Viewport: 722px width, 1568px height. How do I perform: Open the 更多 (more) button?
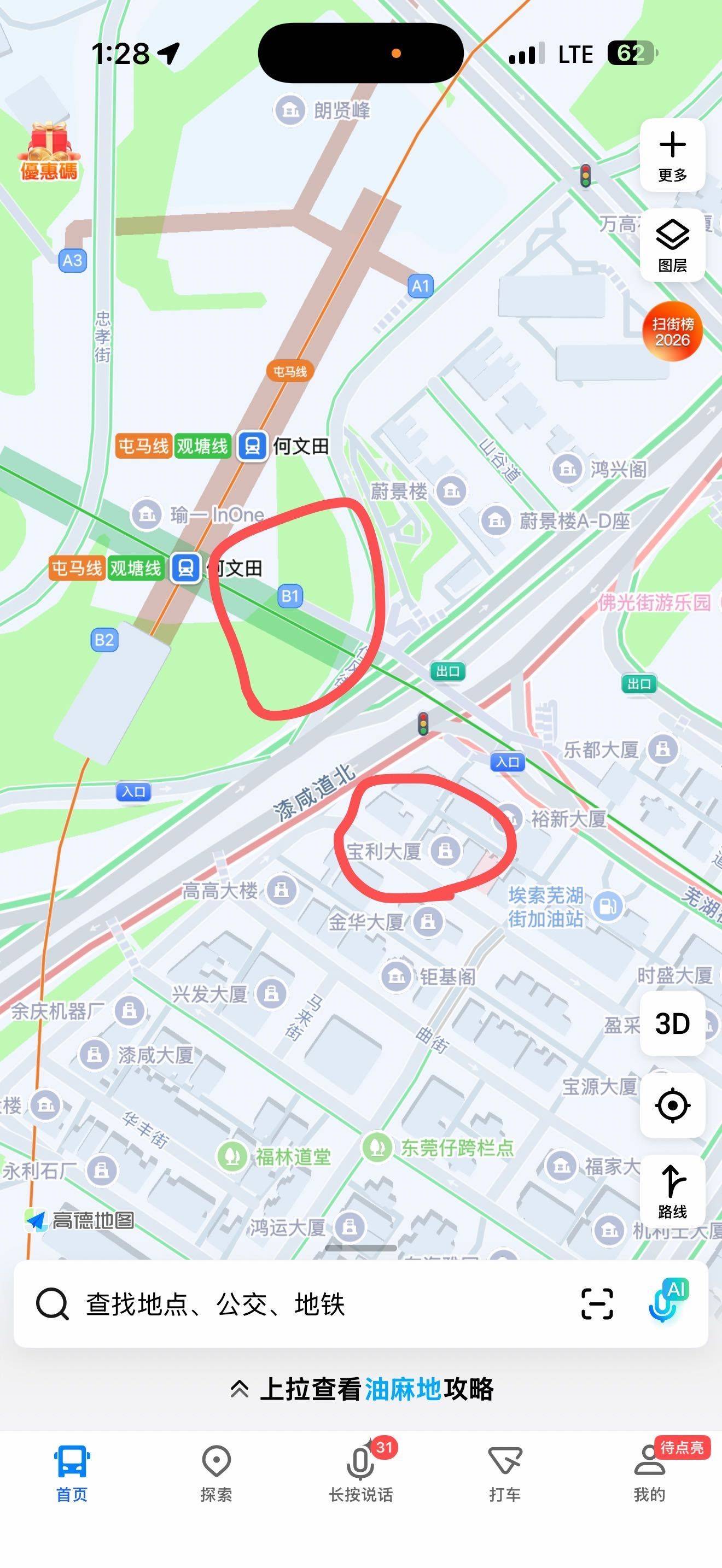pyautogui.click(x=672, y=155)
